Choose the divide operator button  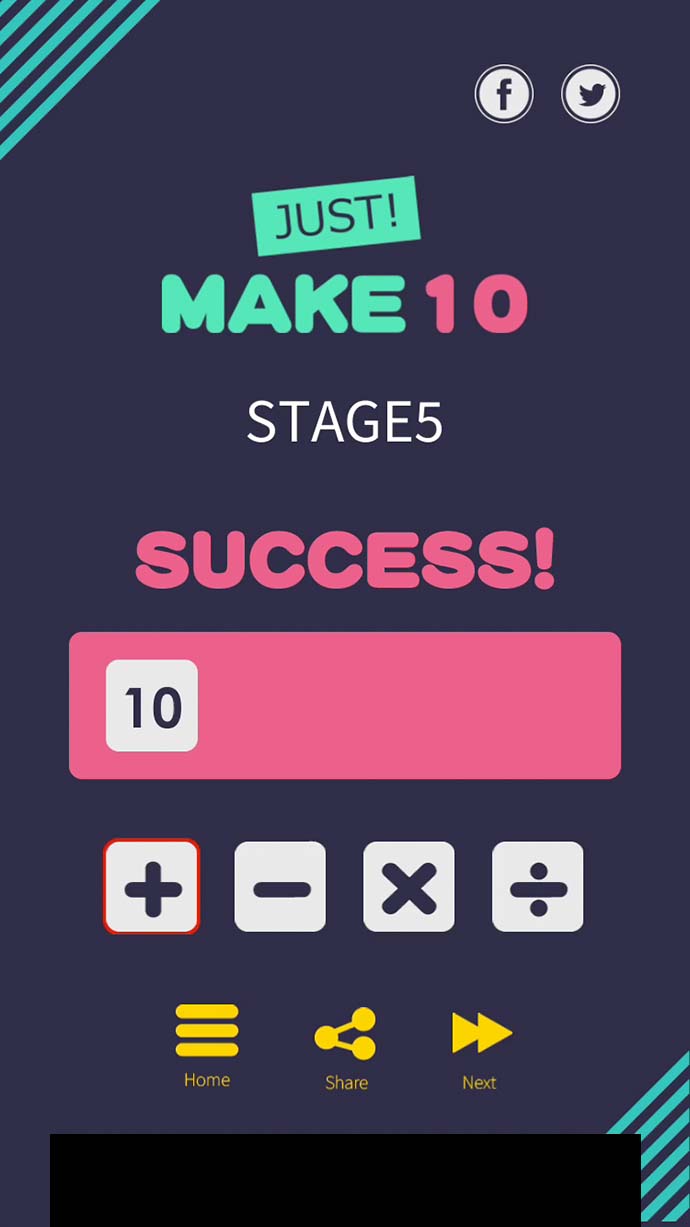click(x=538, y=887)
